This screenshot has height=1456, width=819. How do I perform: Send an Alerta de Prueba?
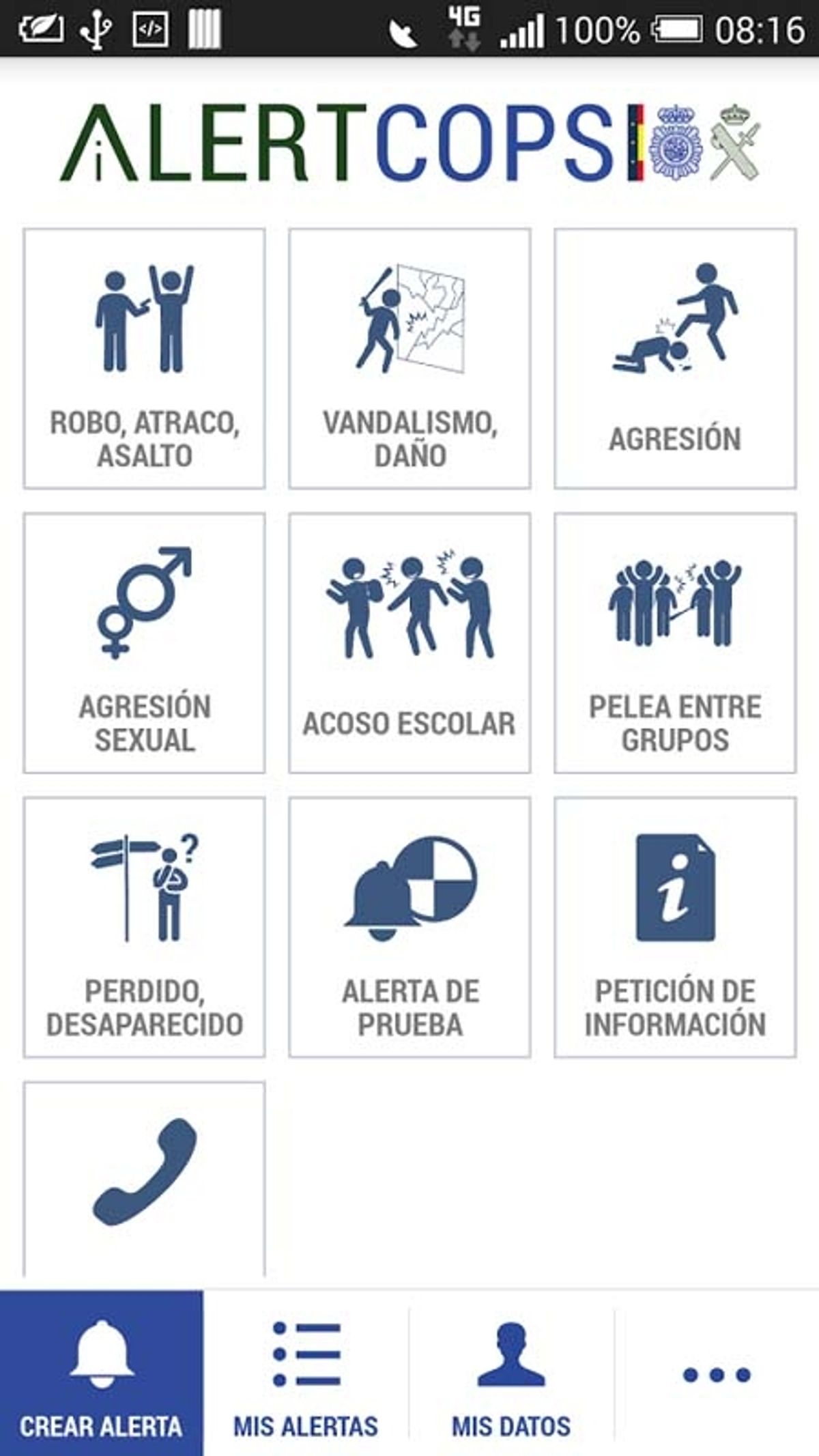point(409,928)
